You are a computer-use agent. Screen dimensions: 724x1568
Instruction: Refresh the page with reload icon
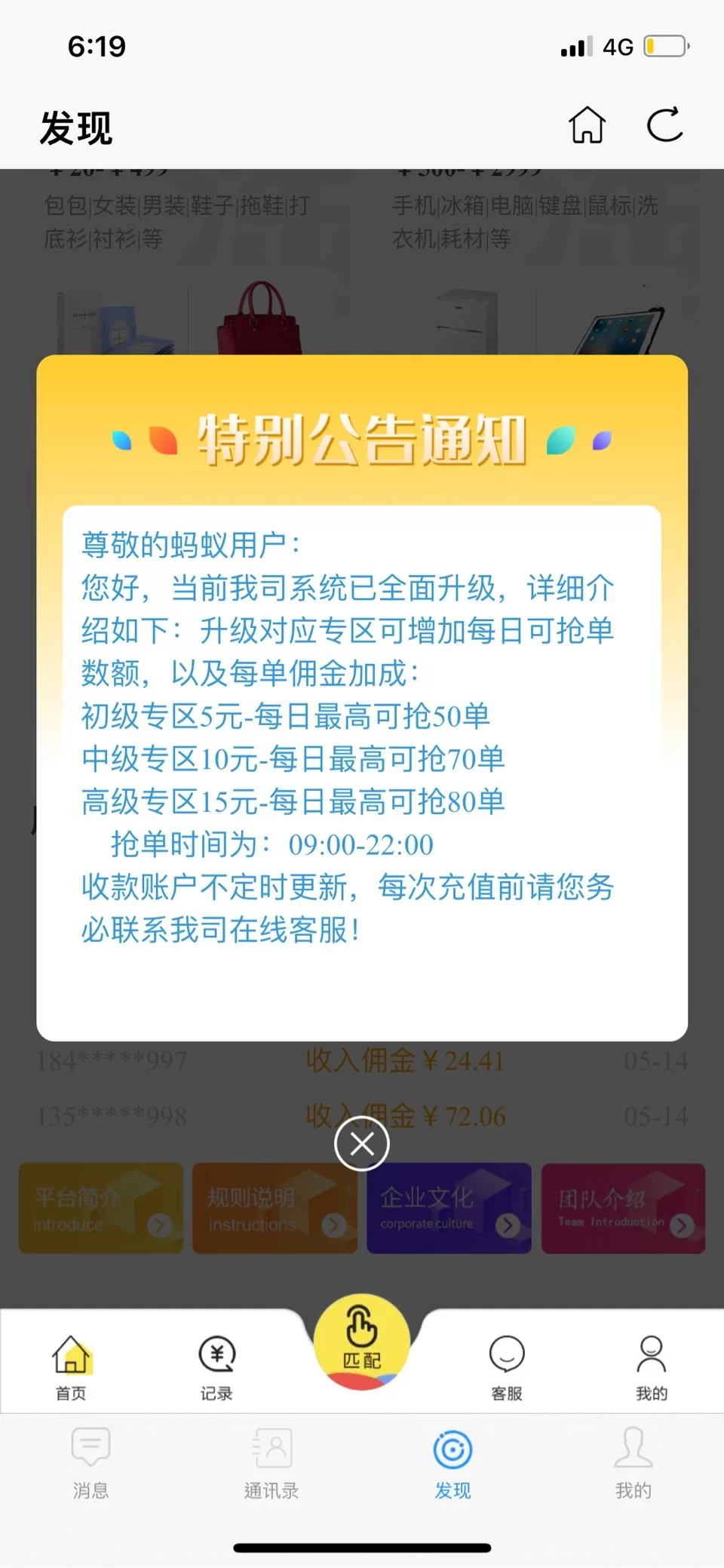(665, 125)
